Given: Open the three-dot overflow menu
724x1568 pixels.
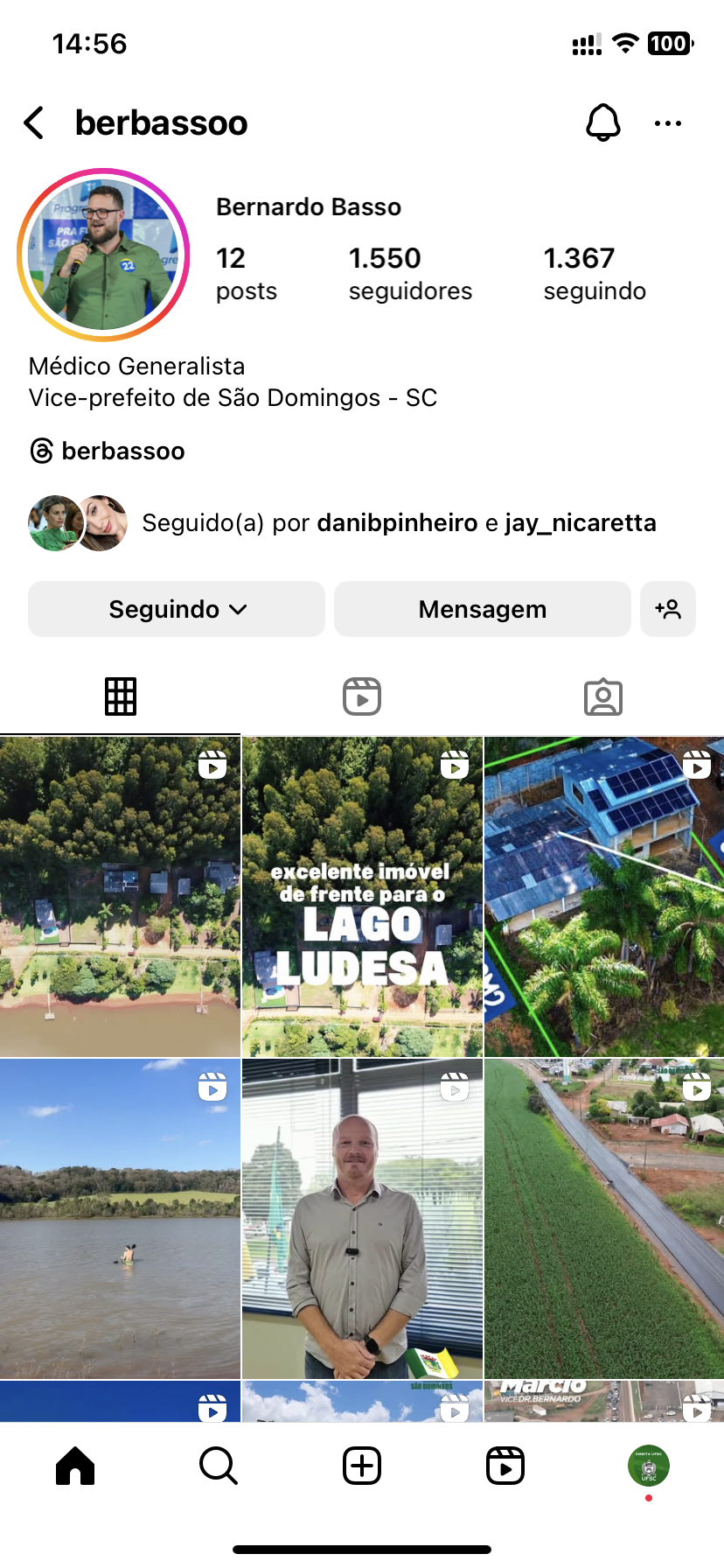Looking at the screenshot, I should [x=668, y=123].
